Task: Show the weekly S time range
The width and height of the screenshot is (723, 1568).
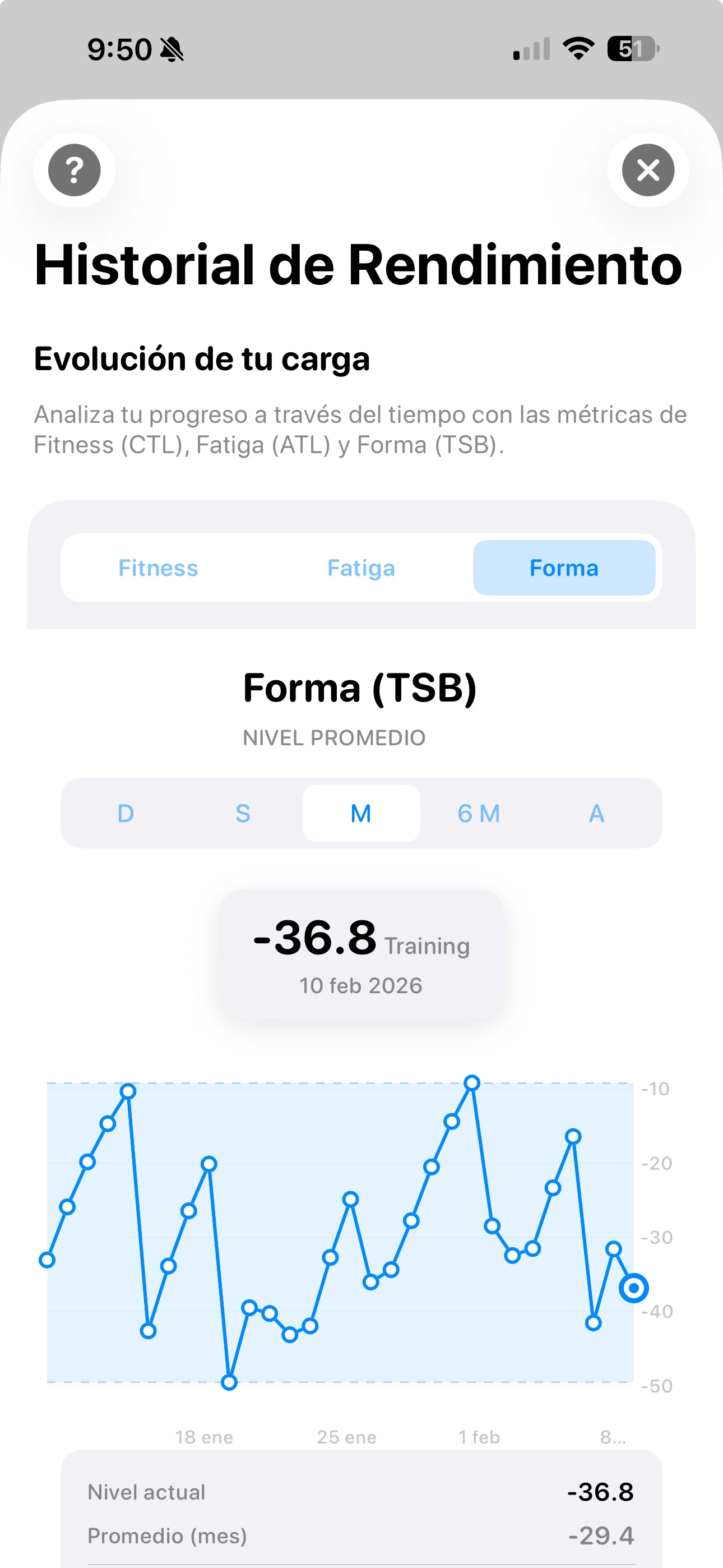Action: pos(243,813)
